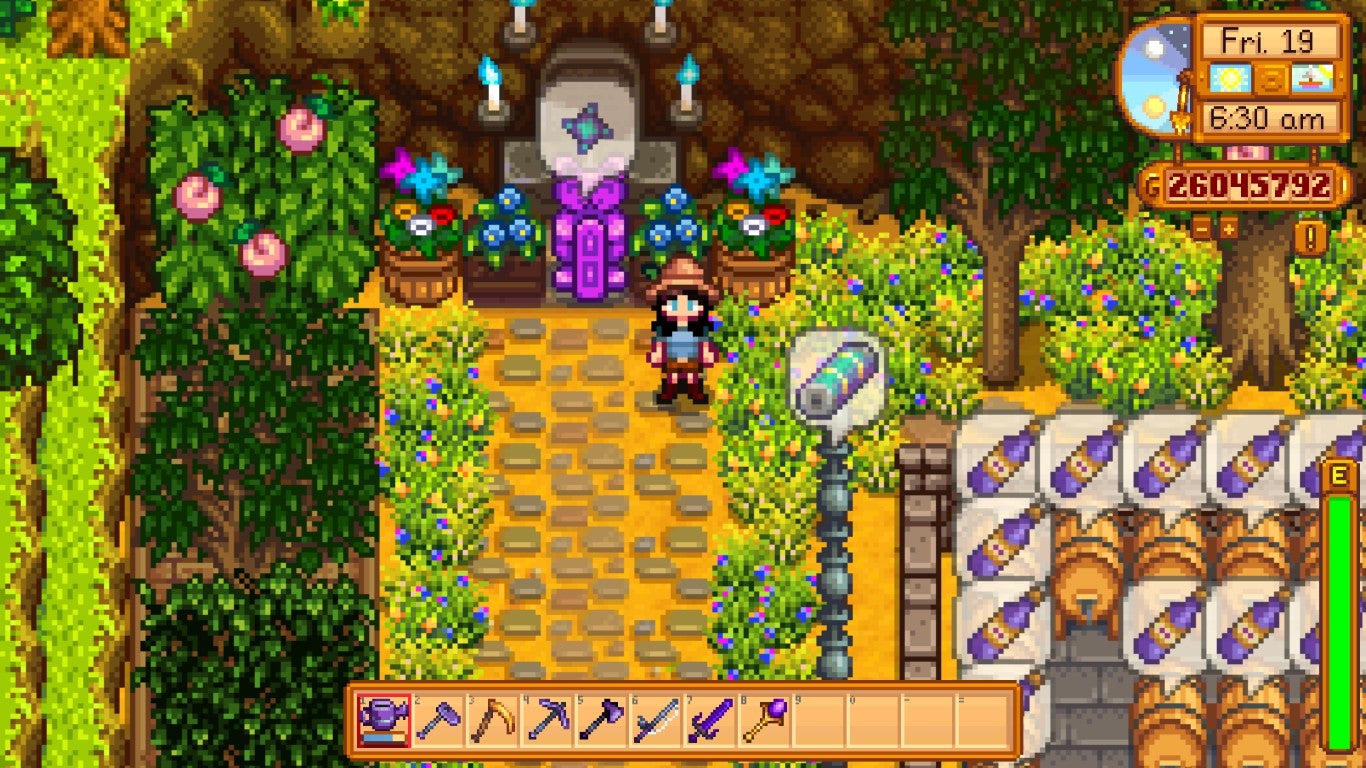Select the pickaxe tool
This screenshot has height=768, width=1366.
pyautogui.click(x=548, y=721)
